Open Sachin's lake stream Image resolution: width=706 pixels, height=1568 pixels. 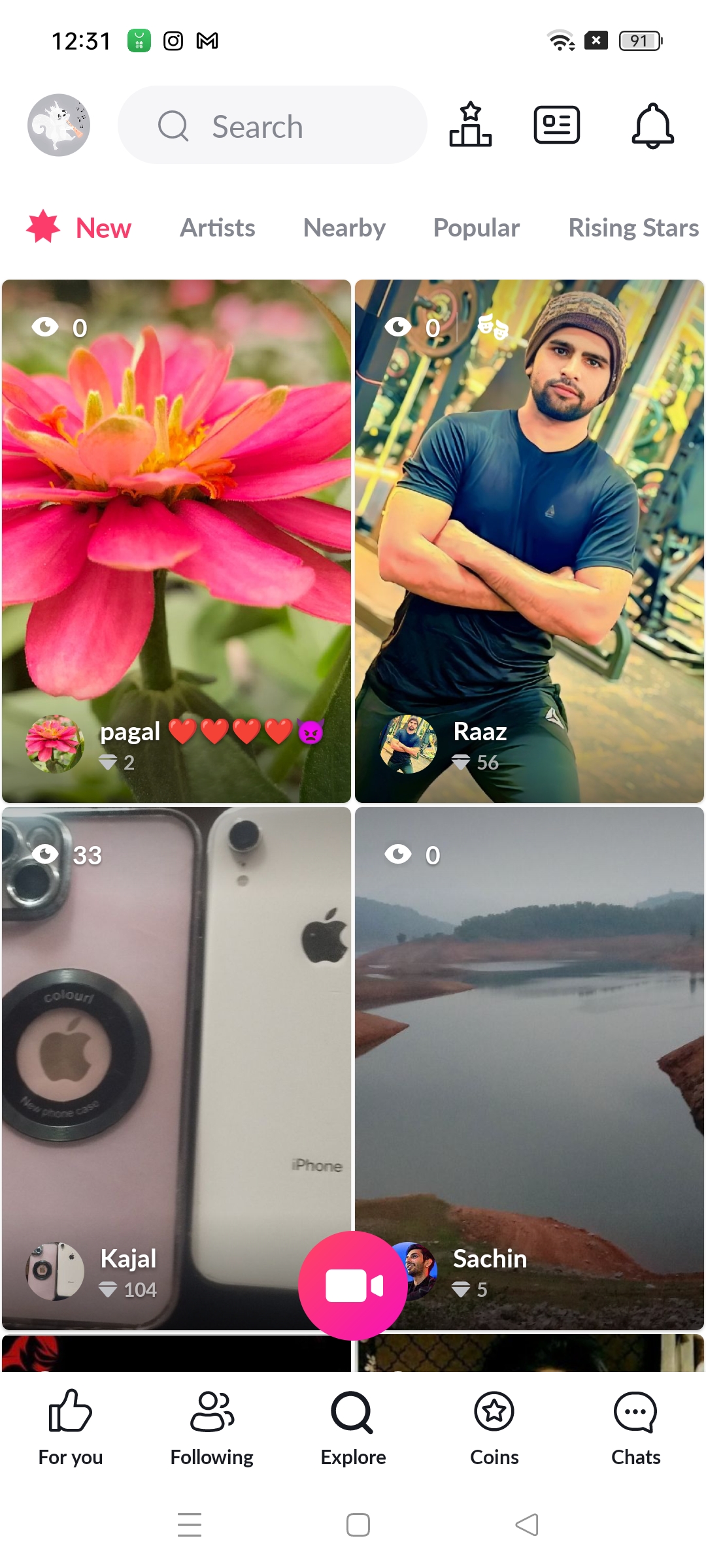(529, 1045)
